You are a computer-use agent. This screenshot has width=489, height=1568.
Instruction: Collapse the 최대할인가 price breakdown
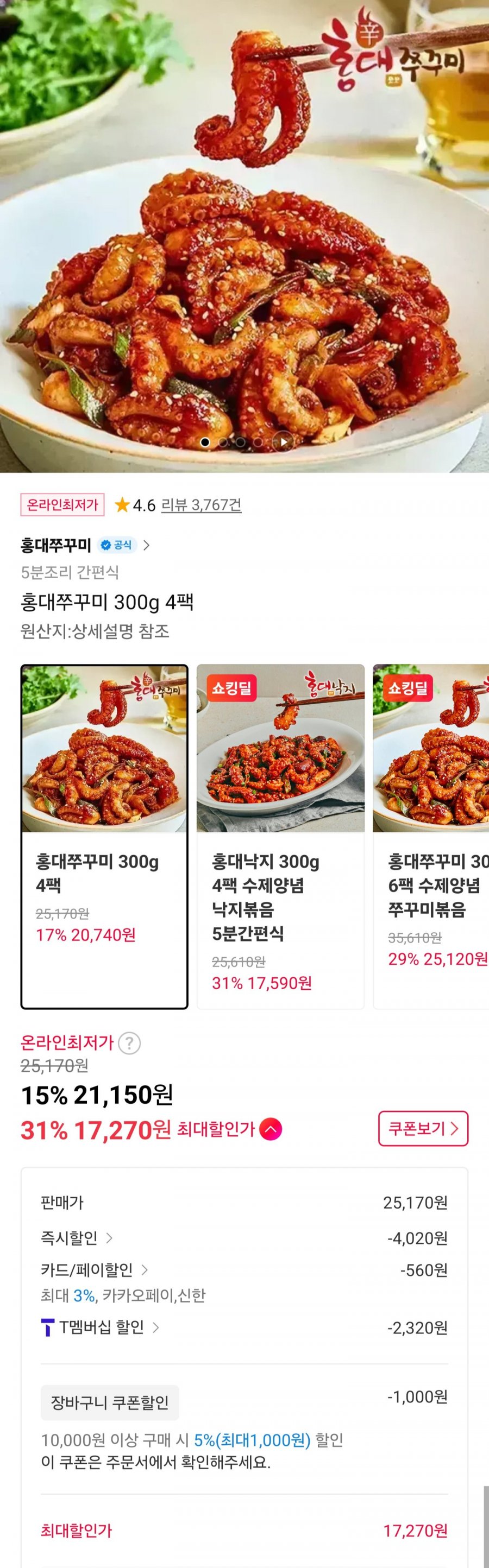pyautogui.click(x=271, y=1130)
